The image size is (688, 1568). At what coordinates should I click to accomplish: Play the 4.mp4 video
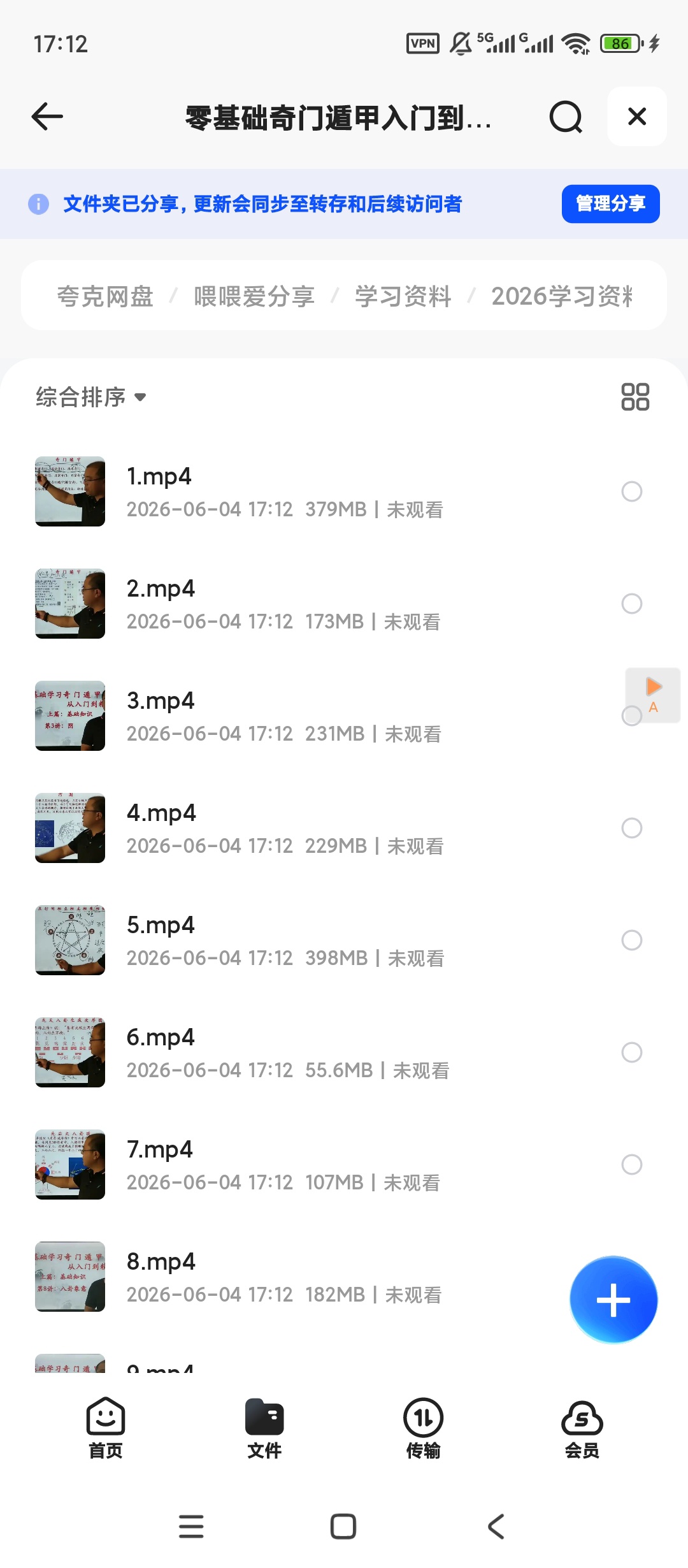[x=344, y=828]
